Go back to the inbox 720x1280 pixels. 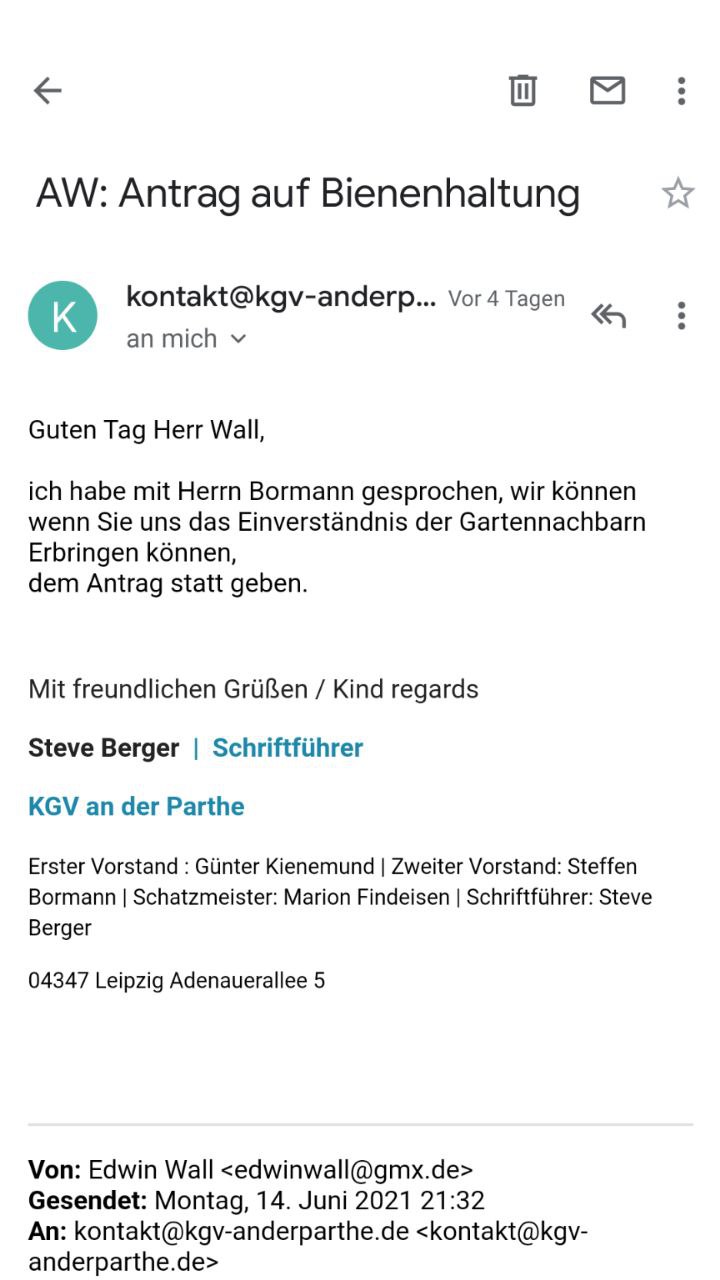point(48,91)
